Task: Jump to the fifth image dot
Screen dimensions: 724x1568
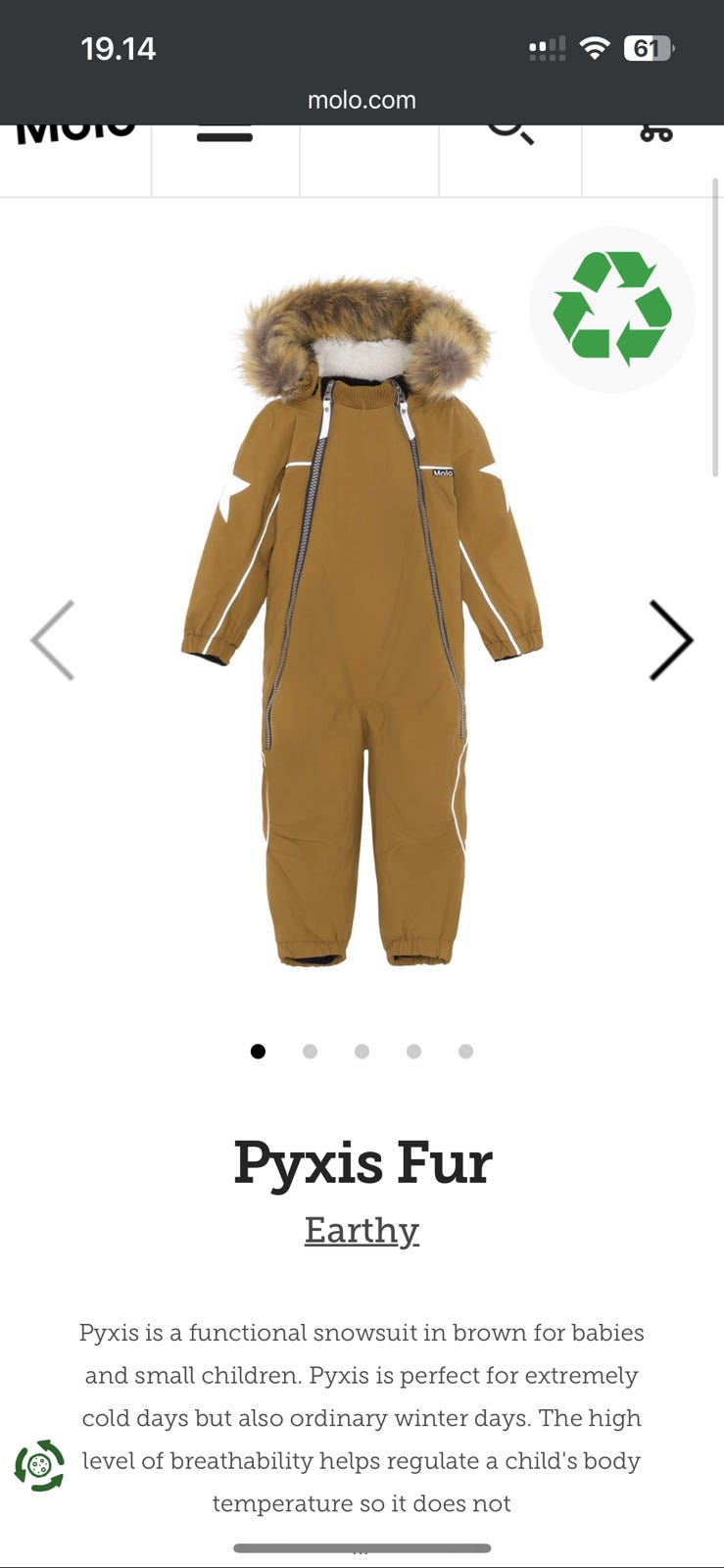Action: 465,1052
